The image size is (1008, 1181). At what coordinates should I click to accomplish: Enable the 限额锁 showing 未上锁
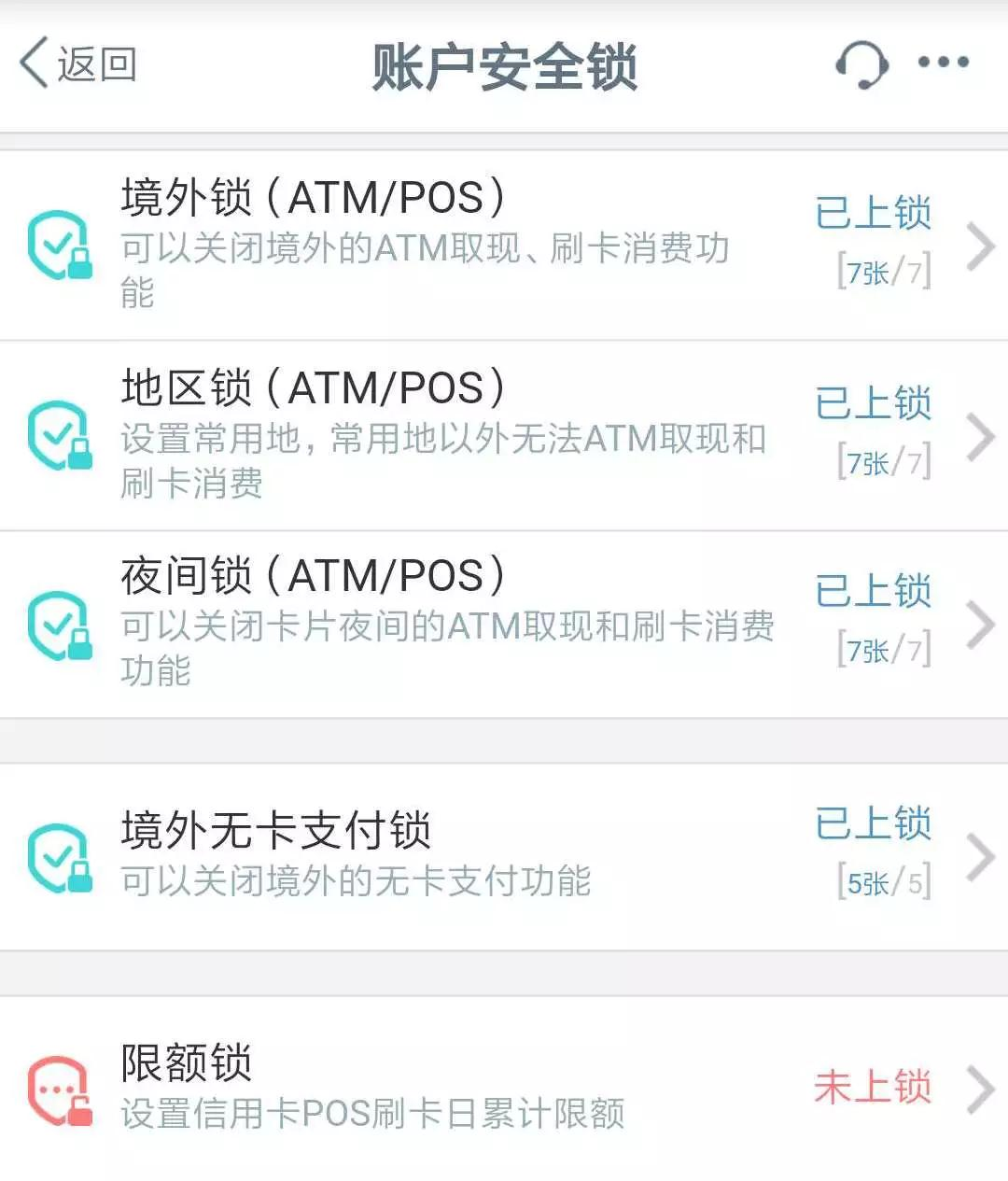[x=874, y=1086]
